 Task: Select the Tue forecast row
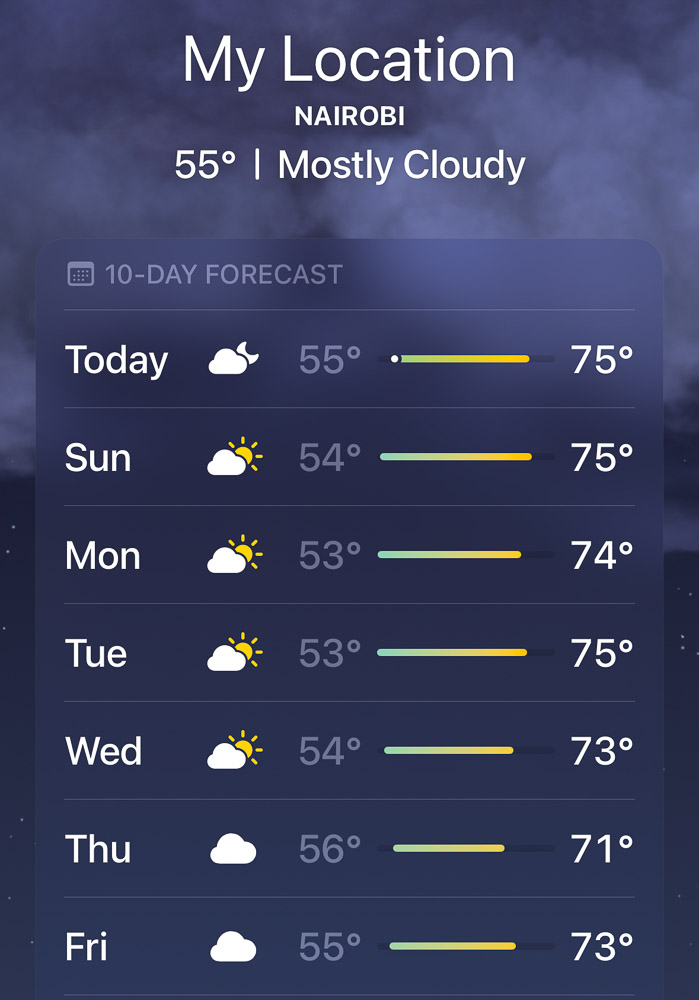point(349,653)
